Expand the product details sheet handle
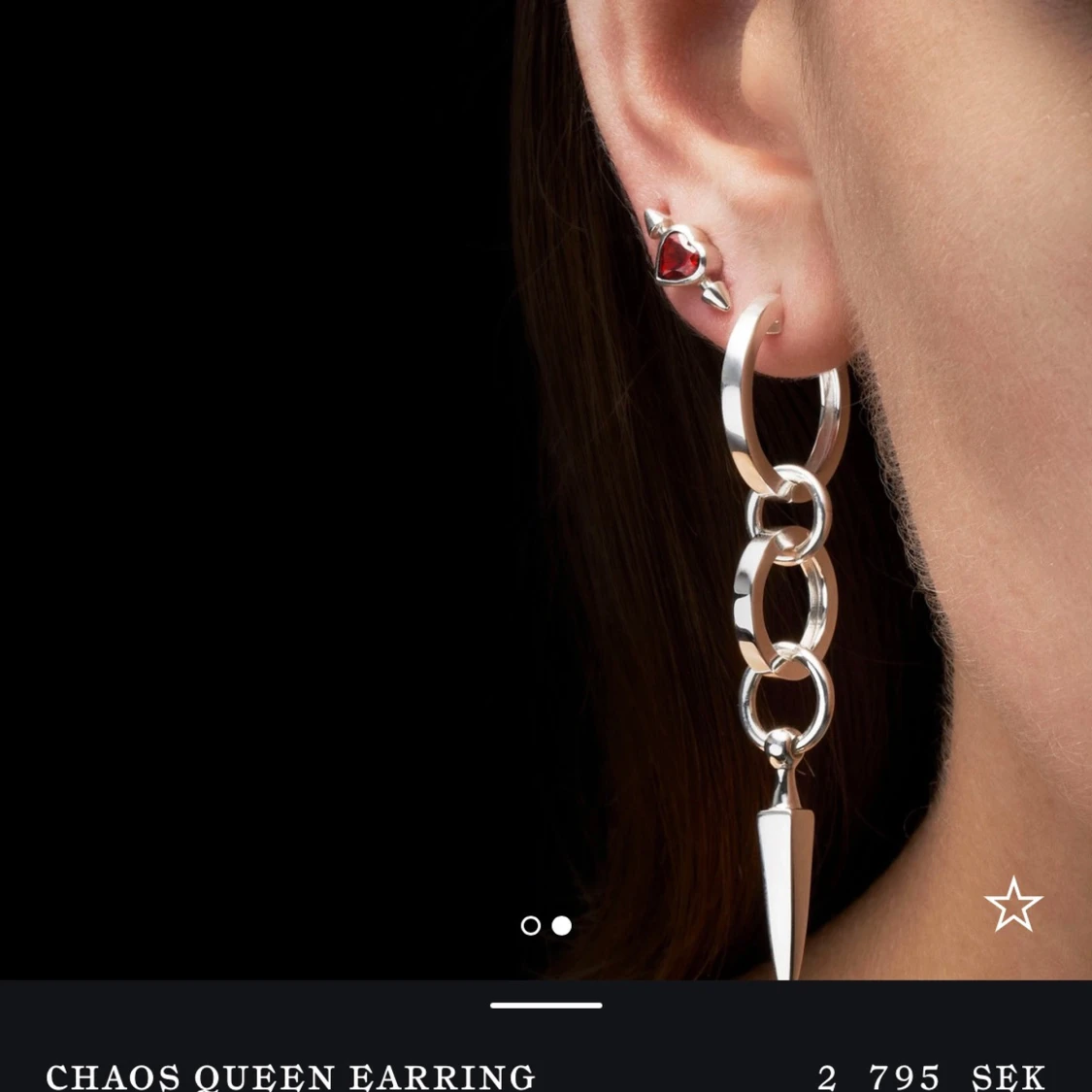This screenshot has width=1092, height=1092. (546, 1006)
